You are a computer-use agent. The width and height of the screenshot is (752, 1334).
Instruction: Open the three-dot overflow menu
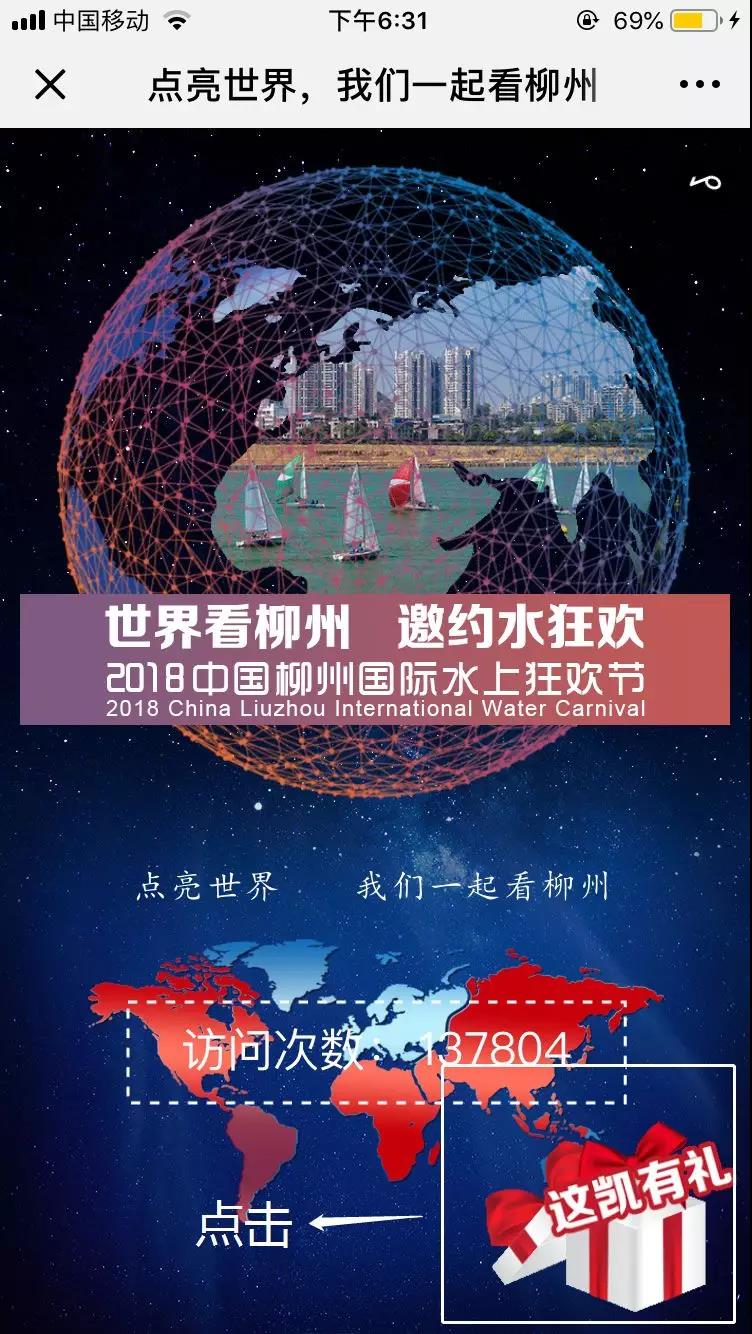click(x=699, y=85)
